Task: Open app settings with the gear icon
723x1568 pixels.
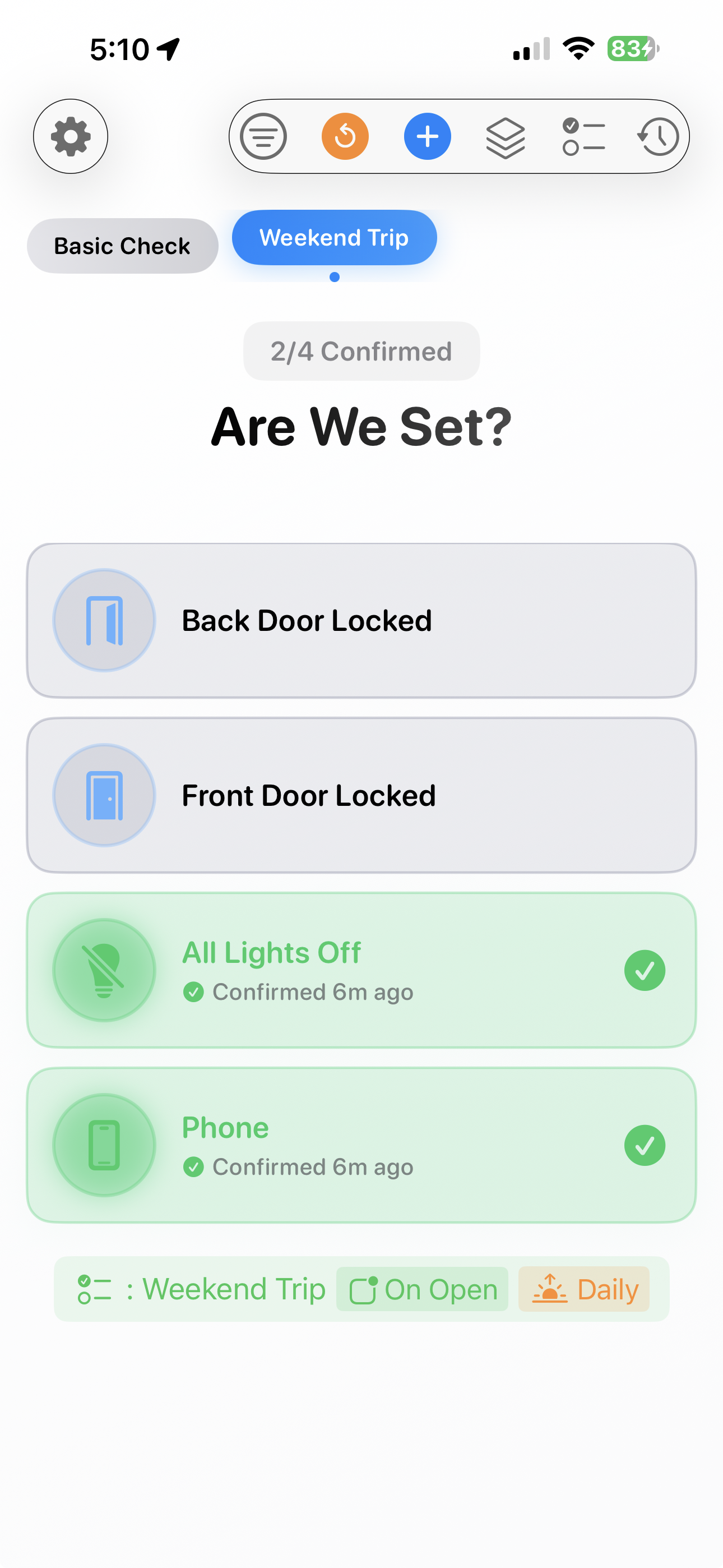Action: pos(70,136)
